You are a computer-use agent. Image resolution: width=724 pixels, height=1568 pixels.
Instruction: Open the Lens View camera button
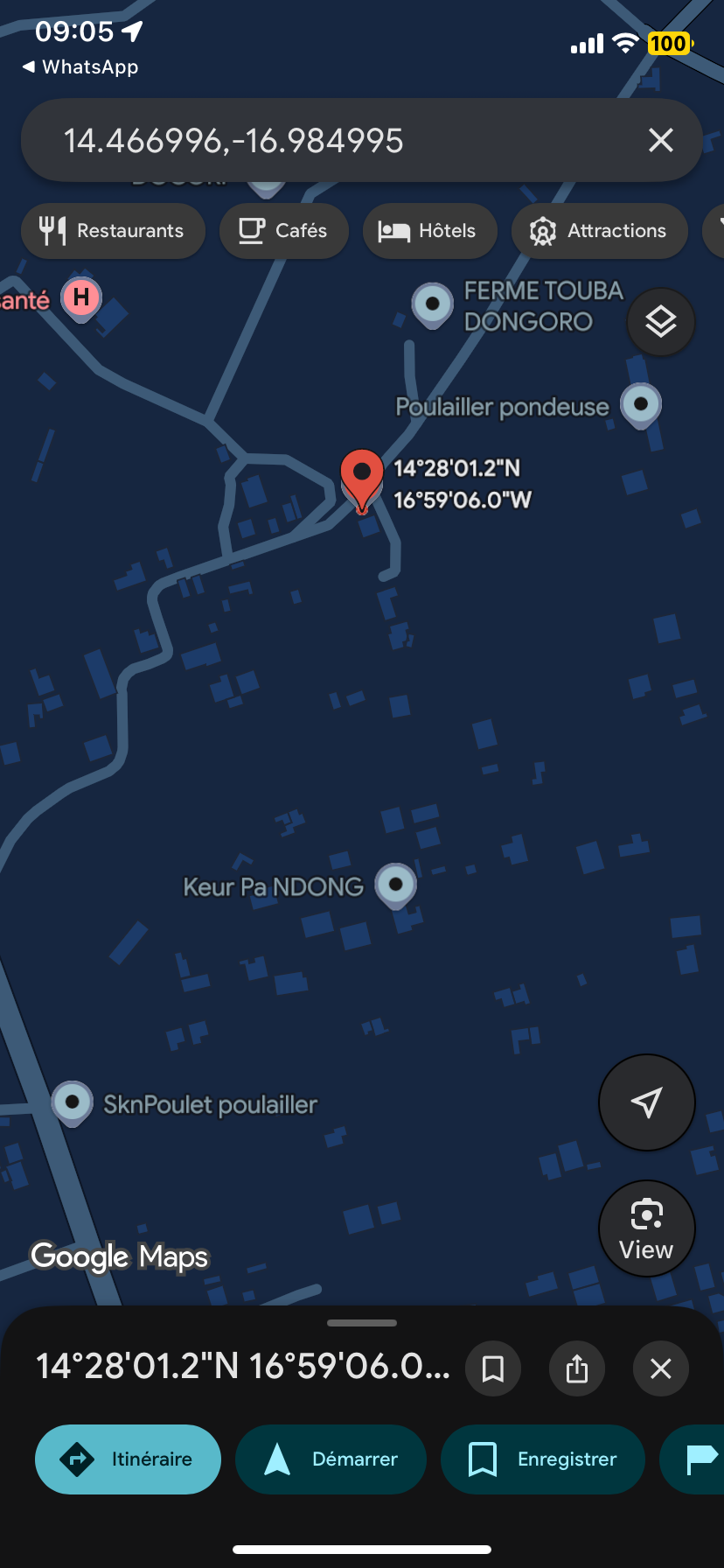coord(646,1228)
